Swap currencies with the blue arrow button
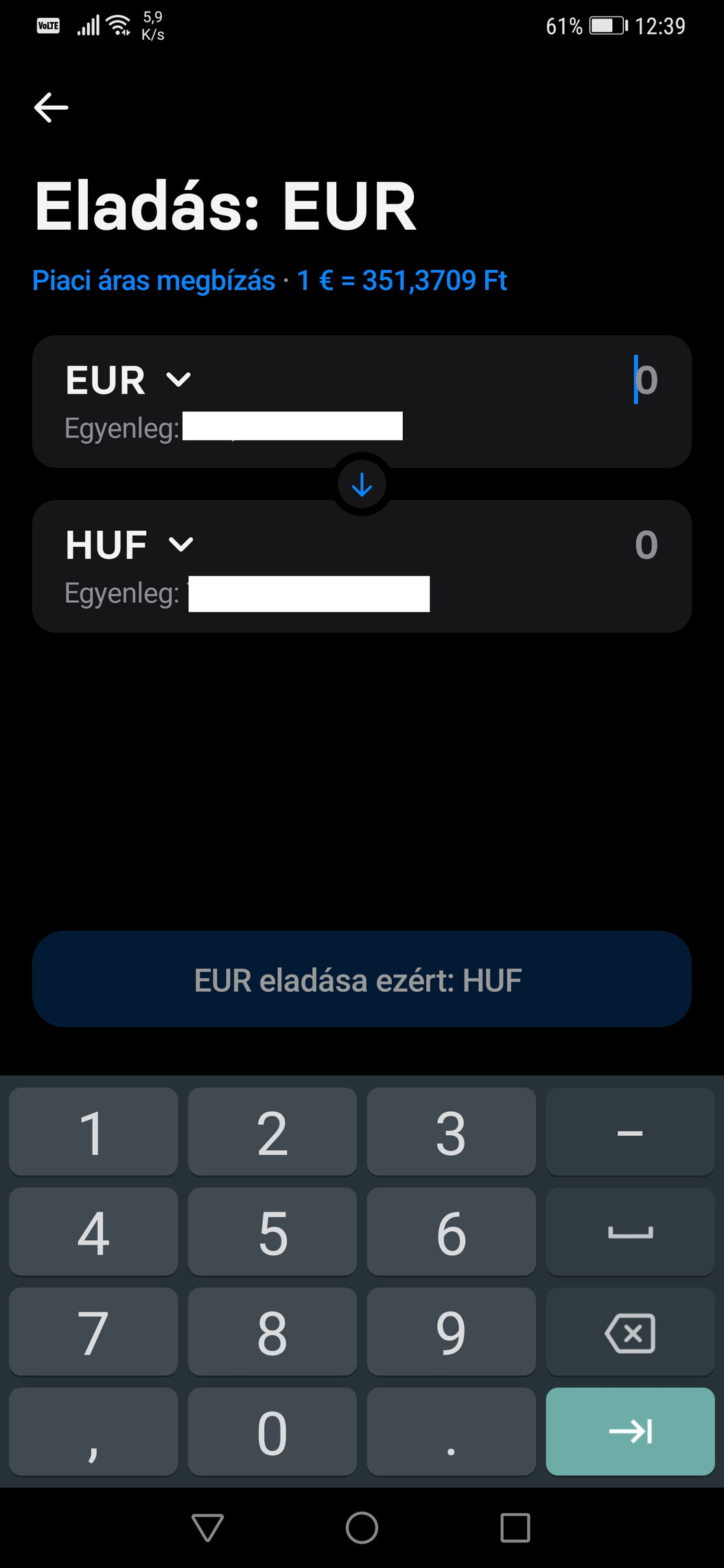 click(362, 485)
